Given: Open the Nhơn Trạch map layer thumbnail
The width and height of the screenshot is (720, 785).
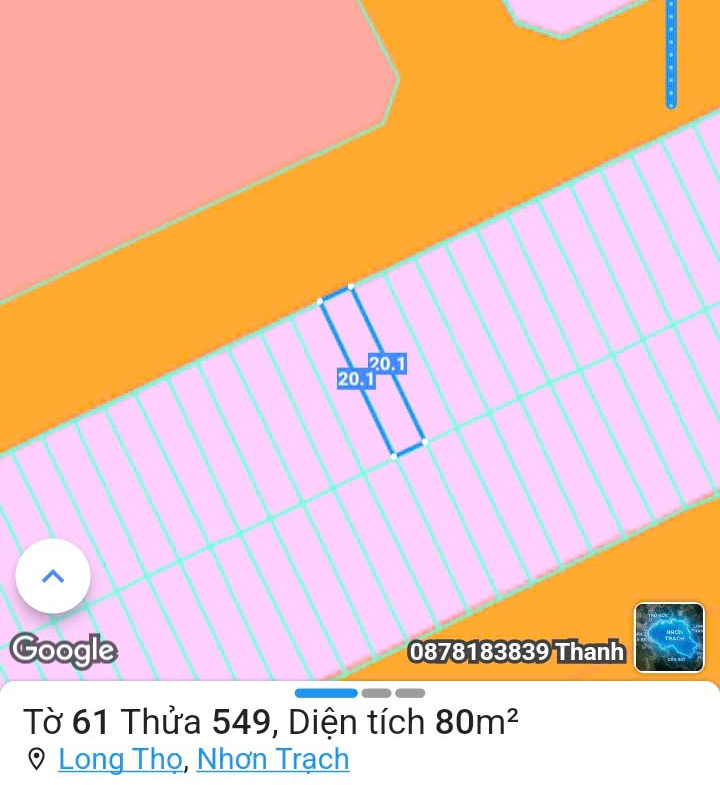Looking at the screenshot, I should 669,637.
